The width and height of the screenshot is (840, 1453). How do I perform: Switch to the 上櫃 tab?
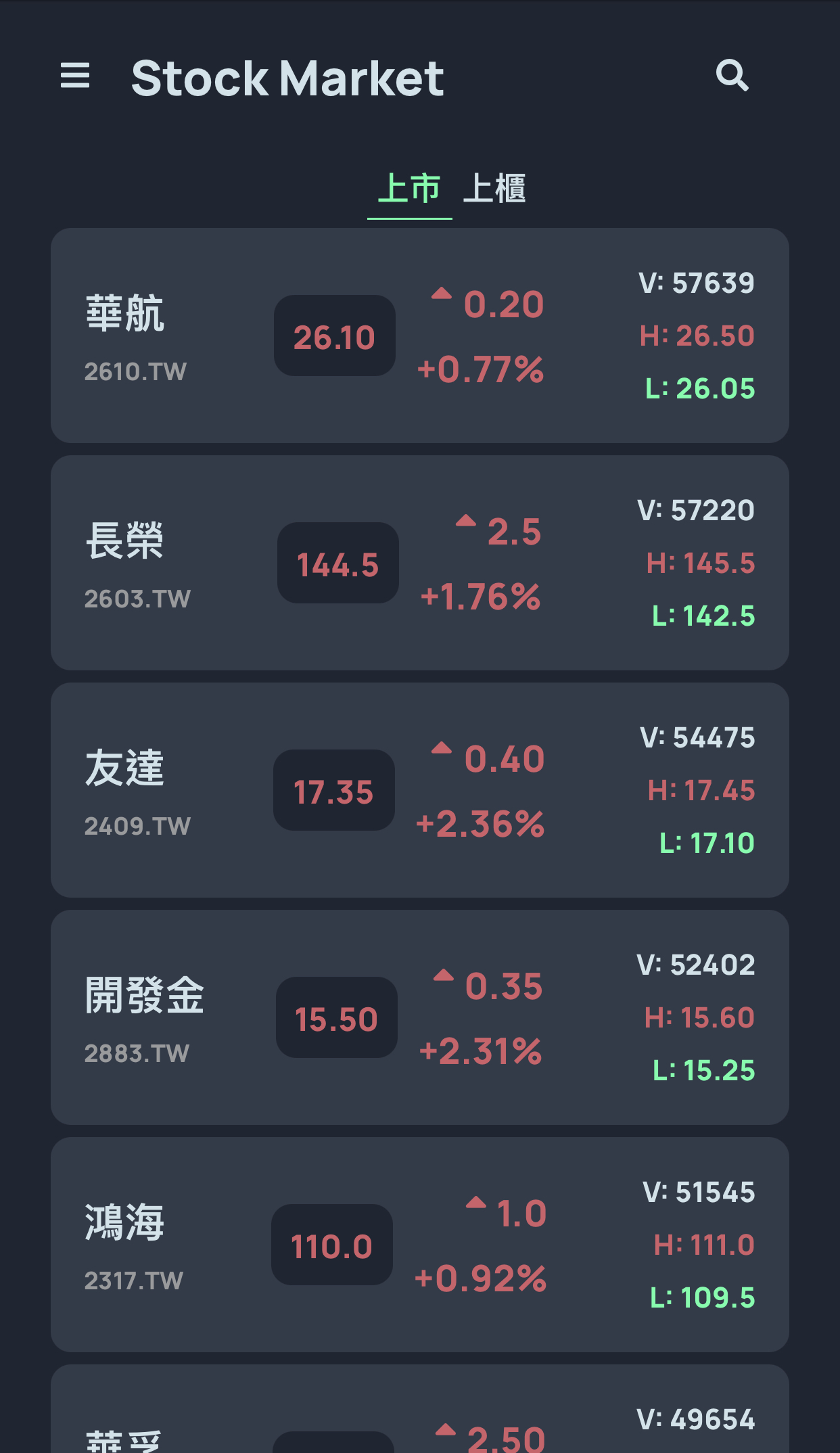click(x=494, y=189)
